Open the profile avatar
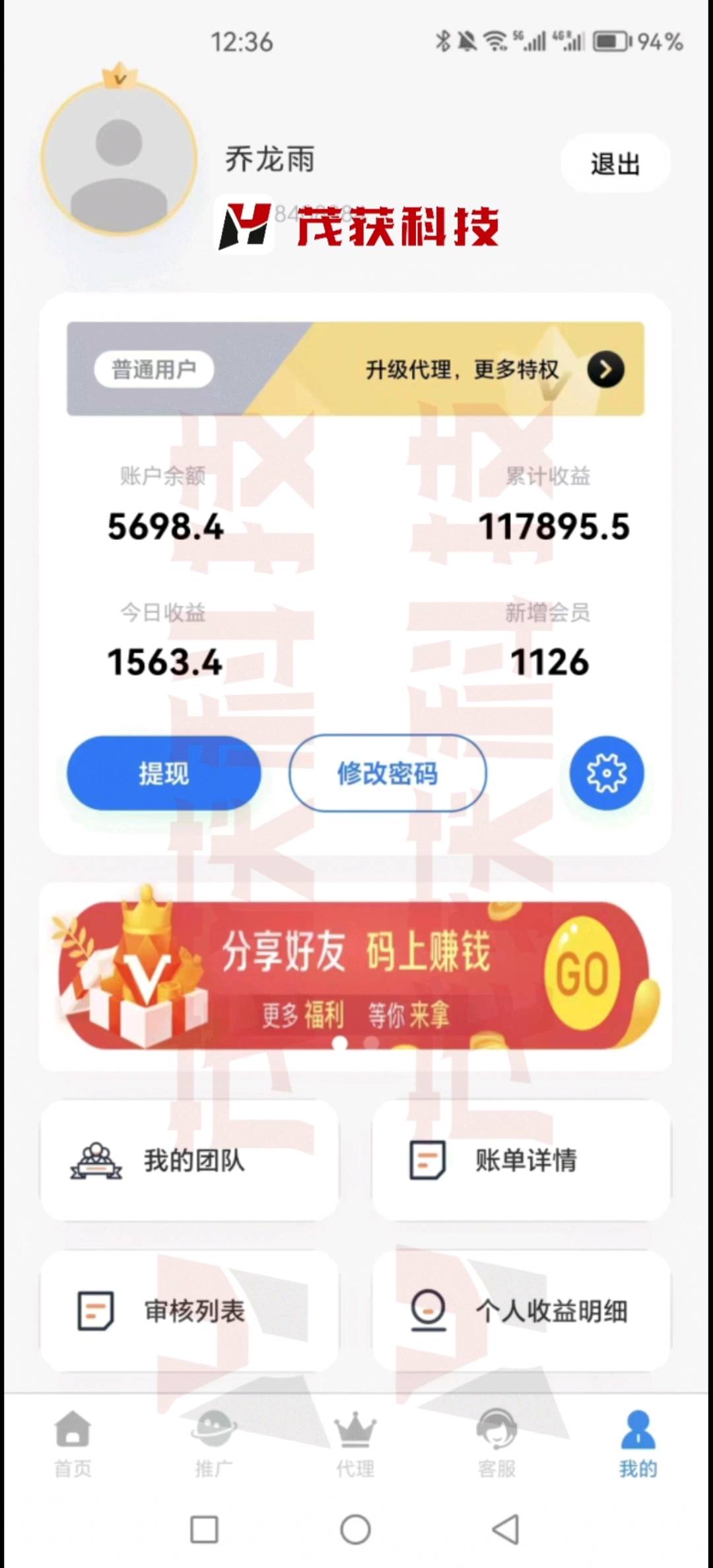This screenshot has width=713, height=1568. point(119,159)
